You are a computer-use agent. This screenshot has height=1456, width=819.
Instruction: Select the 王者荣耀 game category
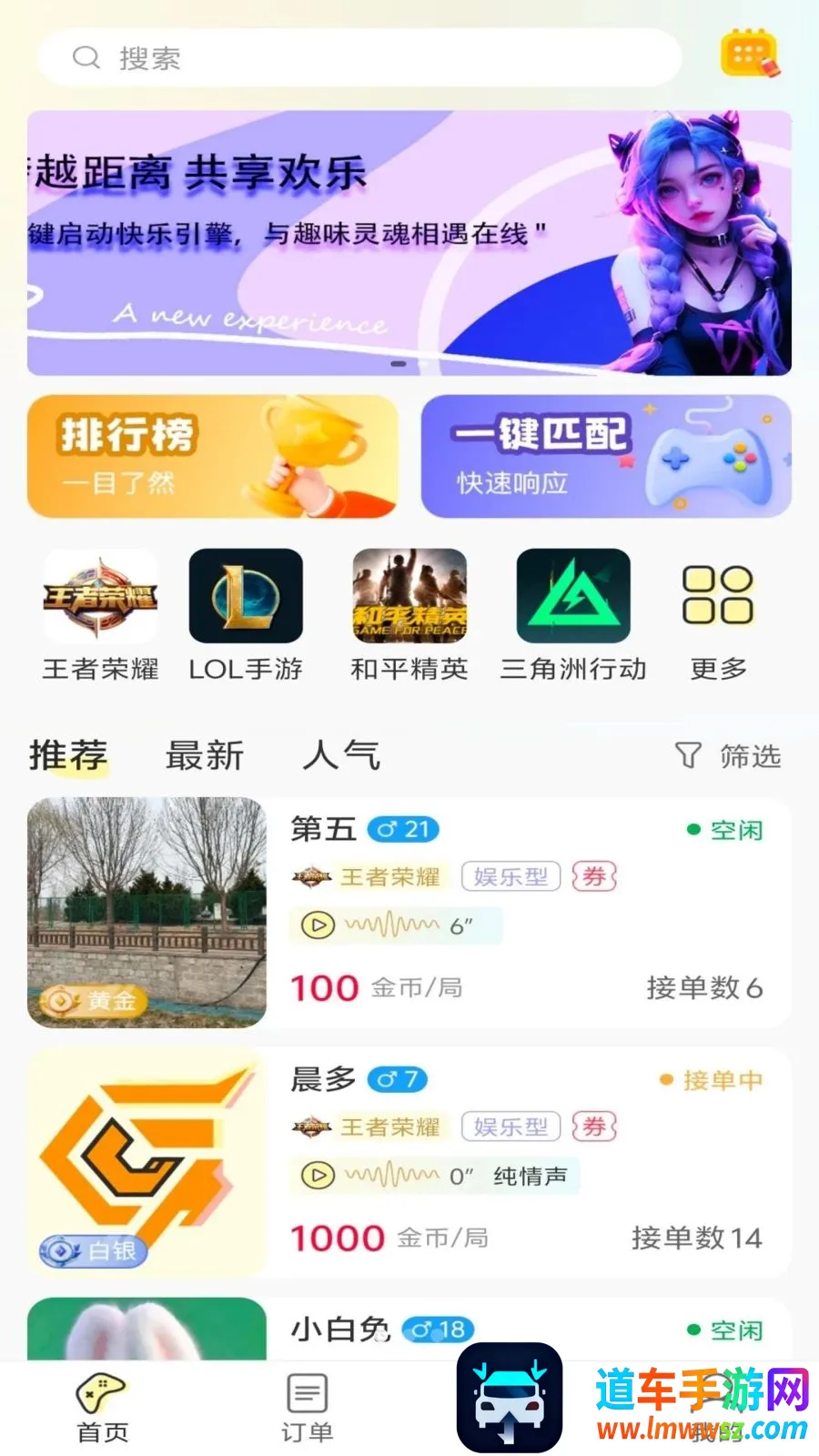pyautogui.click(x=100, y=616)
